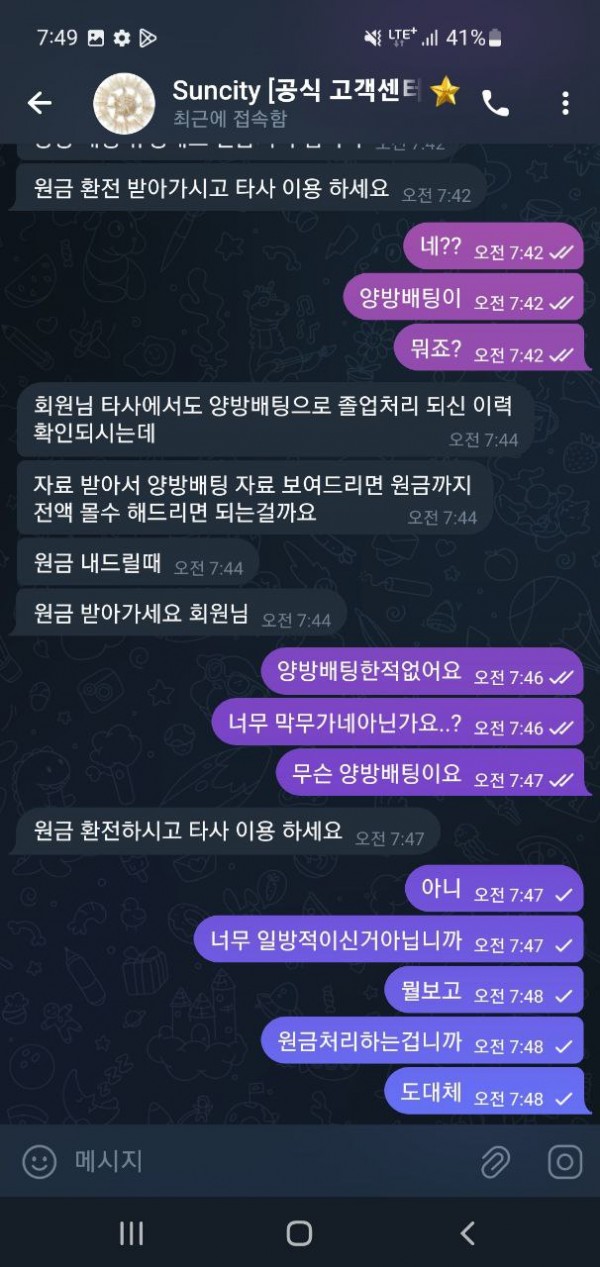Open recent apps from the navigation bar
Viewport: 600px width, 1267px height.
131,1233
